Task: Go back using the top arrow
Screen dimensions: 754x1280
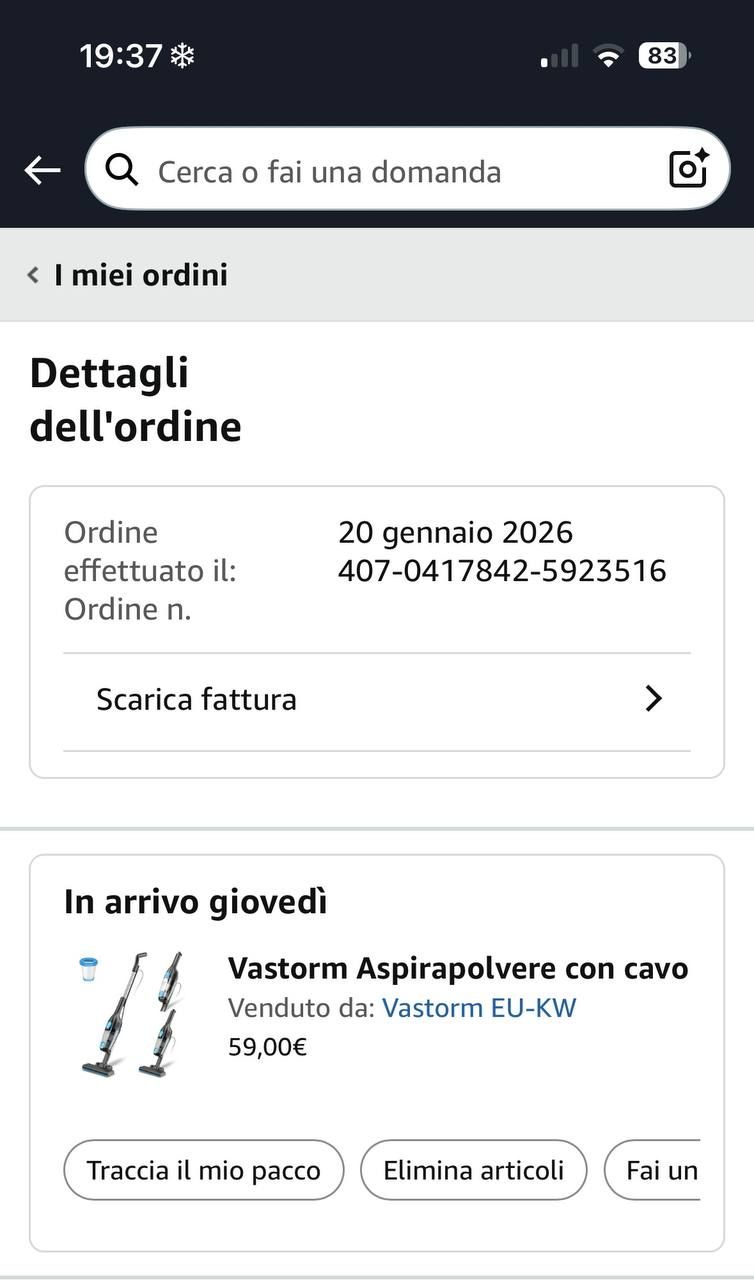Action: (x=42, y=171)
